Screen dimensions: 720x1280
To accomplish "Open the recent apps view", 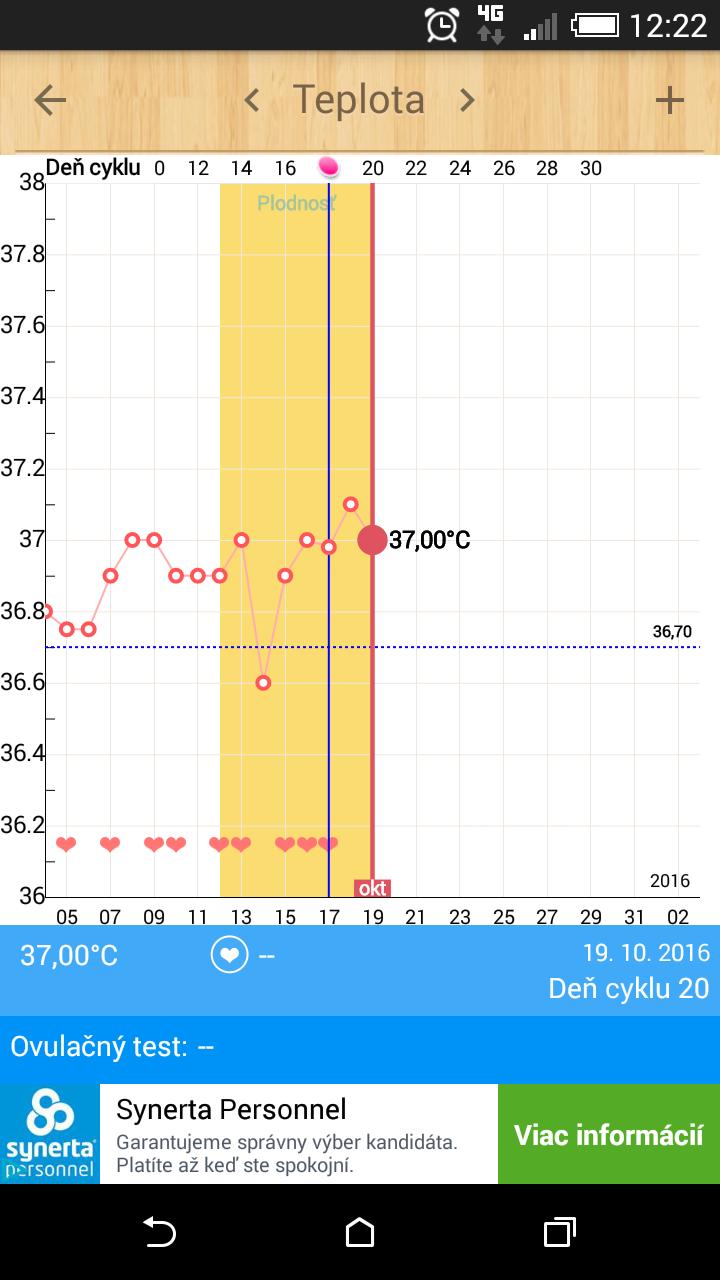I will [559, 1232].
